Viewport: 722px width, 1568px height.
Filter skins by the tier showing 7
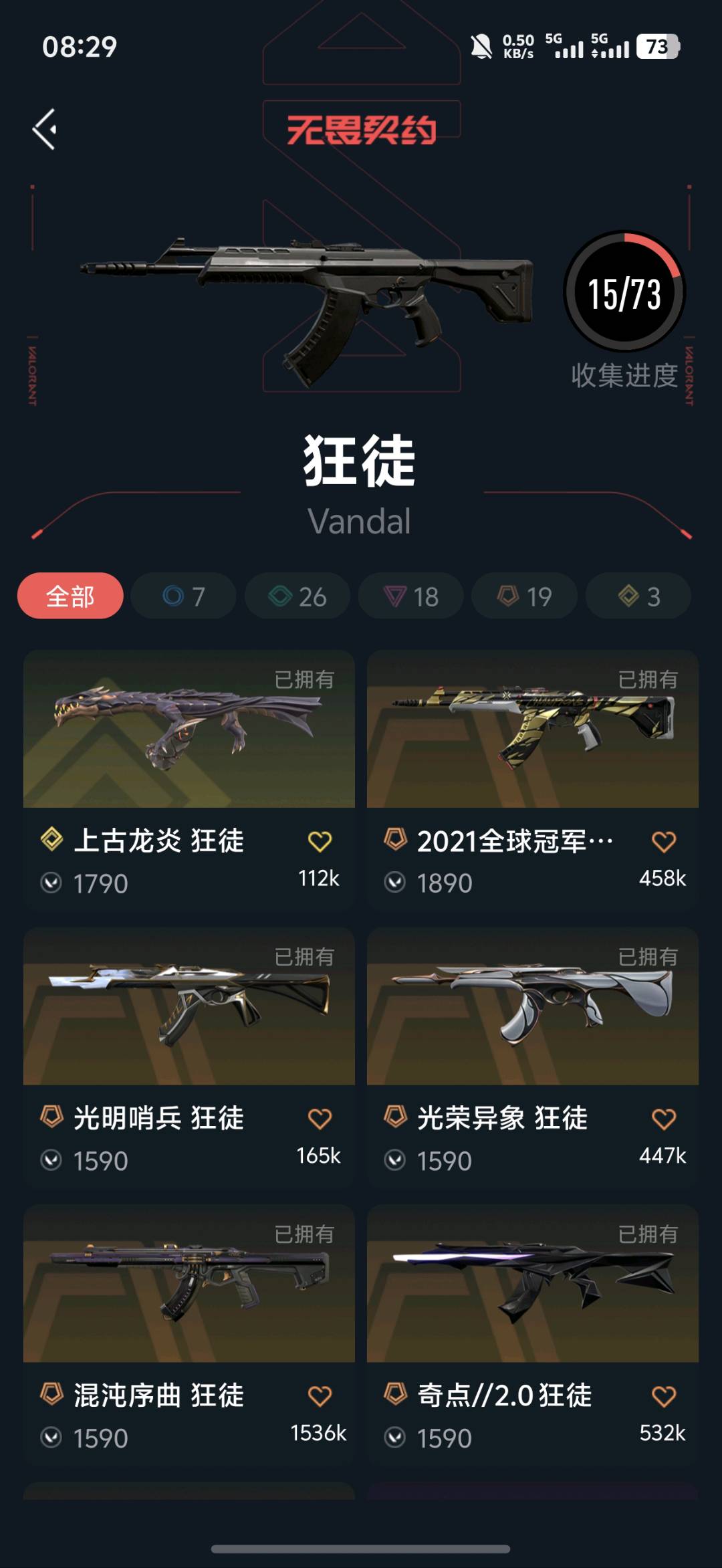pos(184,596)
